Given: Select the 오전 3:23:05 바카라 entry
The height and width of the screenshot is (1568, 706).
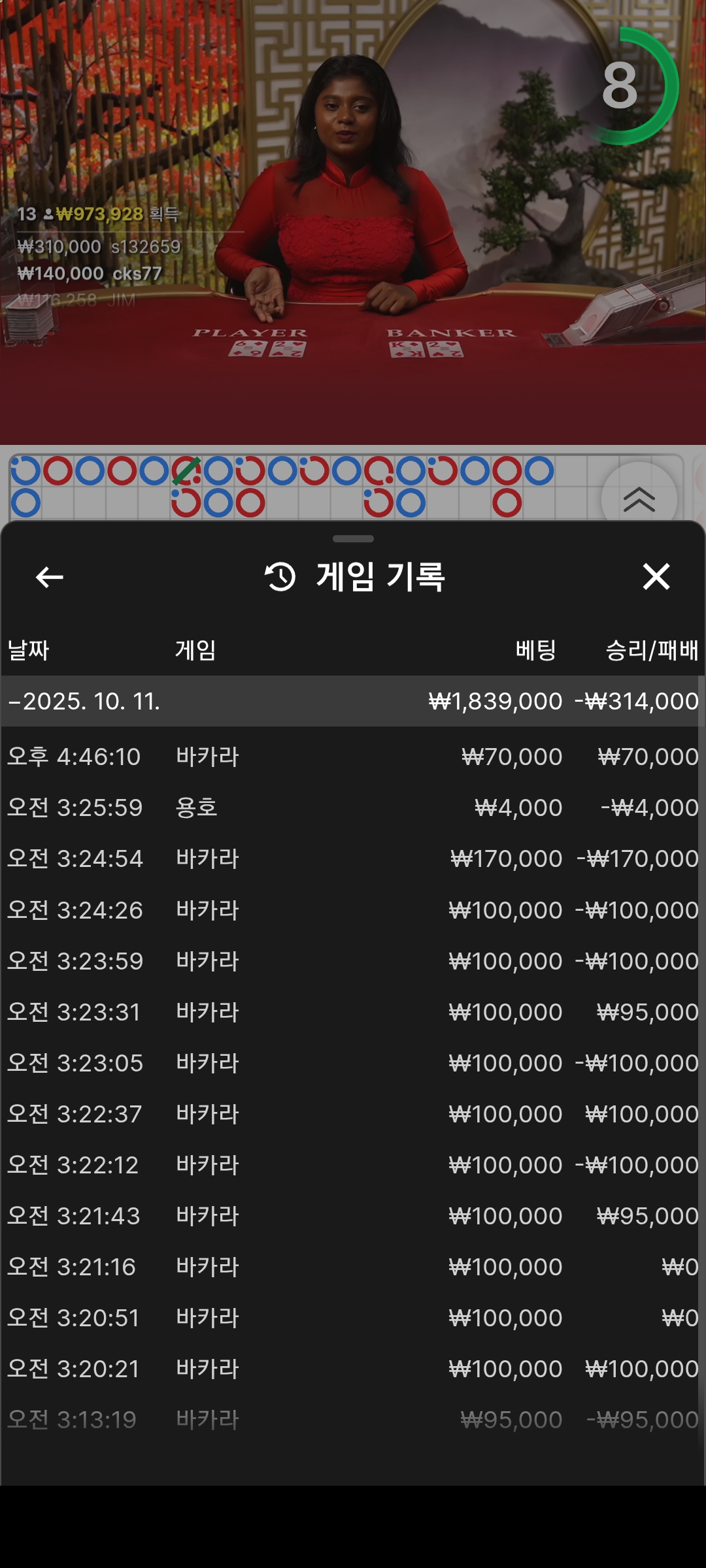Looking at the screenshot, I should (353, 1063).
